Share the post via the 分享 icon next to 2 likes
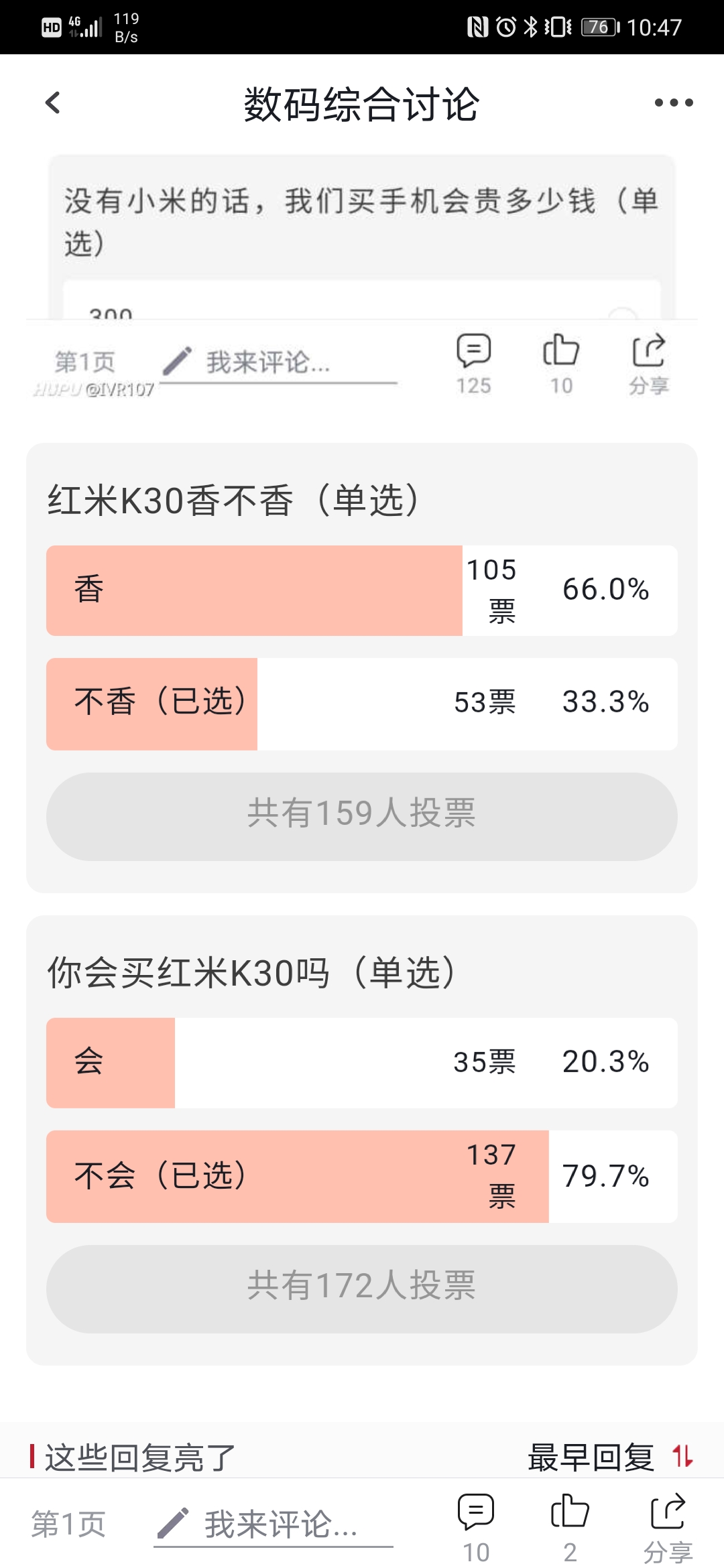The image size is (724, 1568). pyautogui.click(x=668, y=1528)
